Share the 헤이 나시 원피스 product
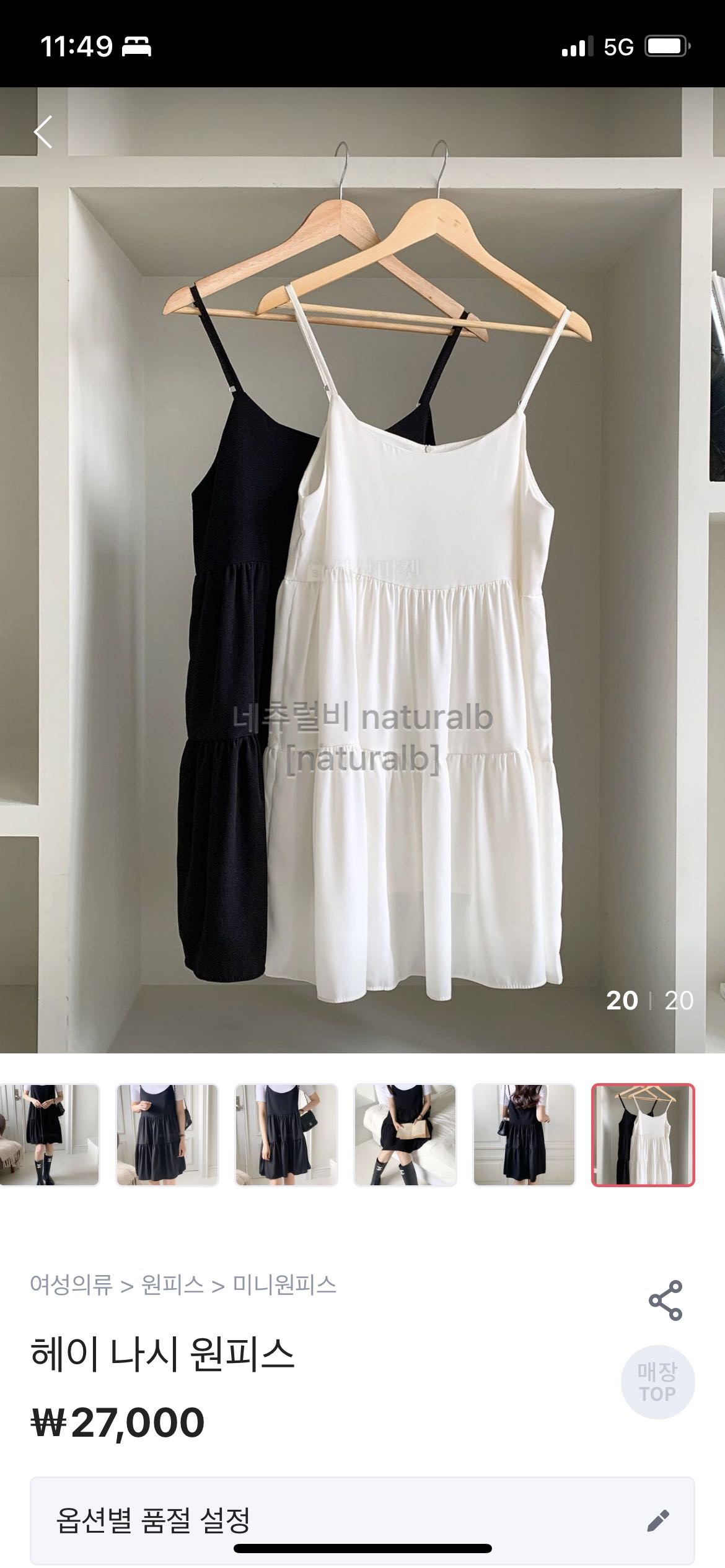 [x=665, y=1300]
